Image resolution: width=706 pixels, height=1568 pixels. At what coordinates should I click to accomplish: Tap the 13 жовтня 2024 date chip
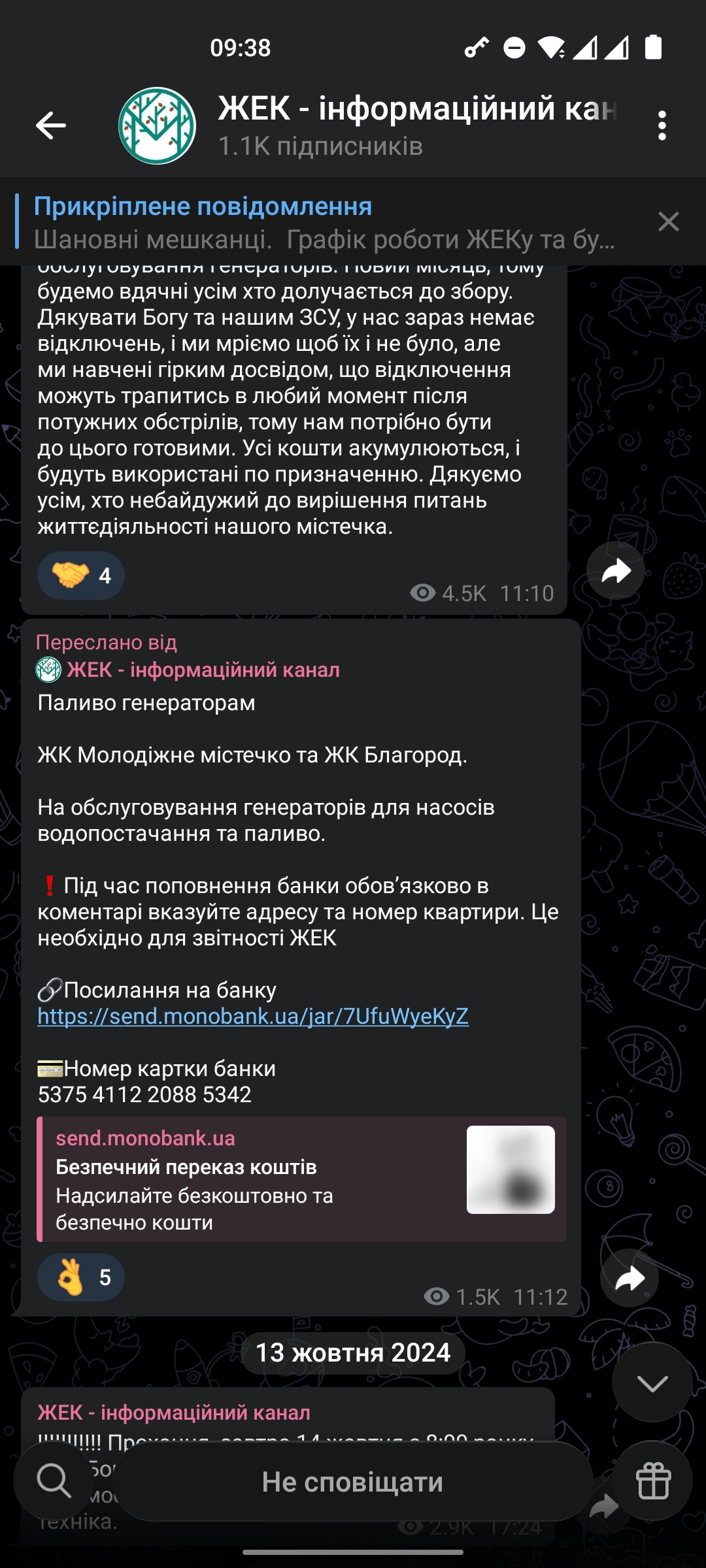[353, 1352]
